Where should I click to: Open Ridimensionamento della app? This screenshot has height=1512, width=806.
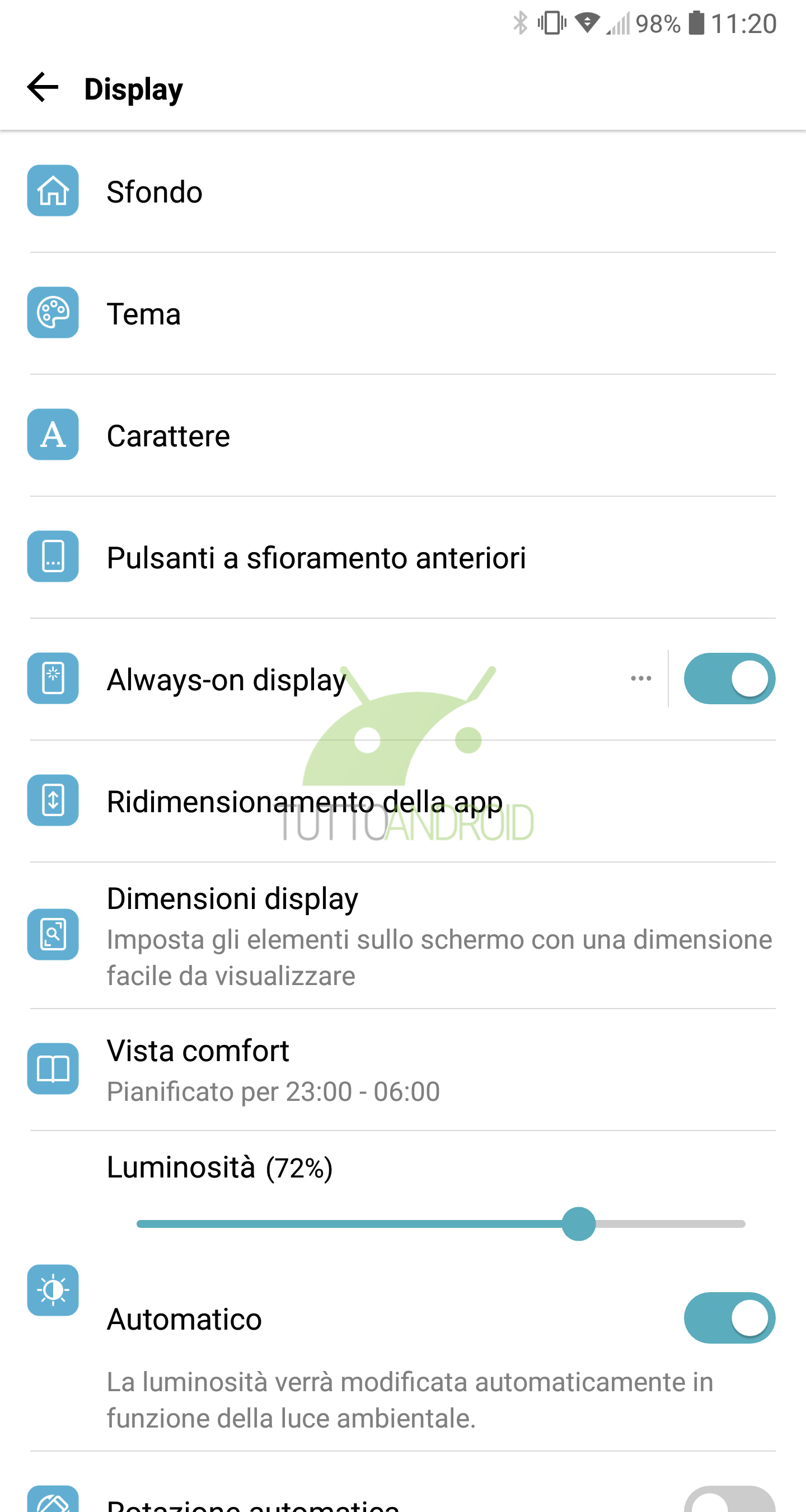click(403, 800)
